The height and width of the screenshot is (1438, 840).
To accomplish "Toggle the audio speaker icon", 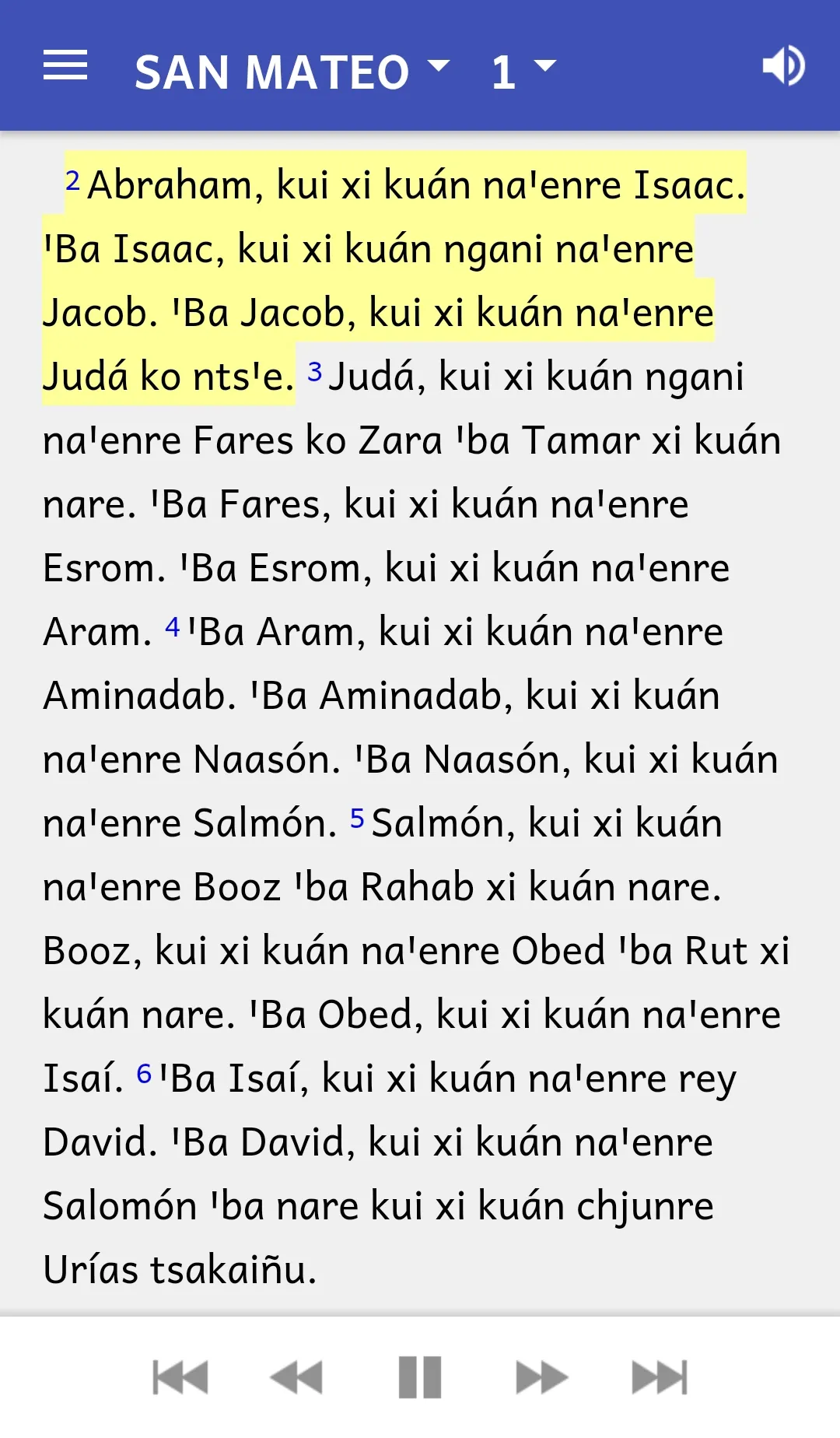I will coord(783,65).
